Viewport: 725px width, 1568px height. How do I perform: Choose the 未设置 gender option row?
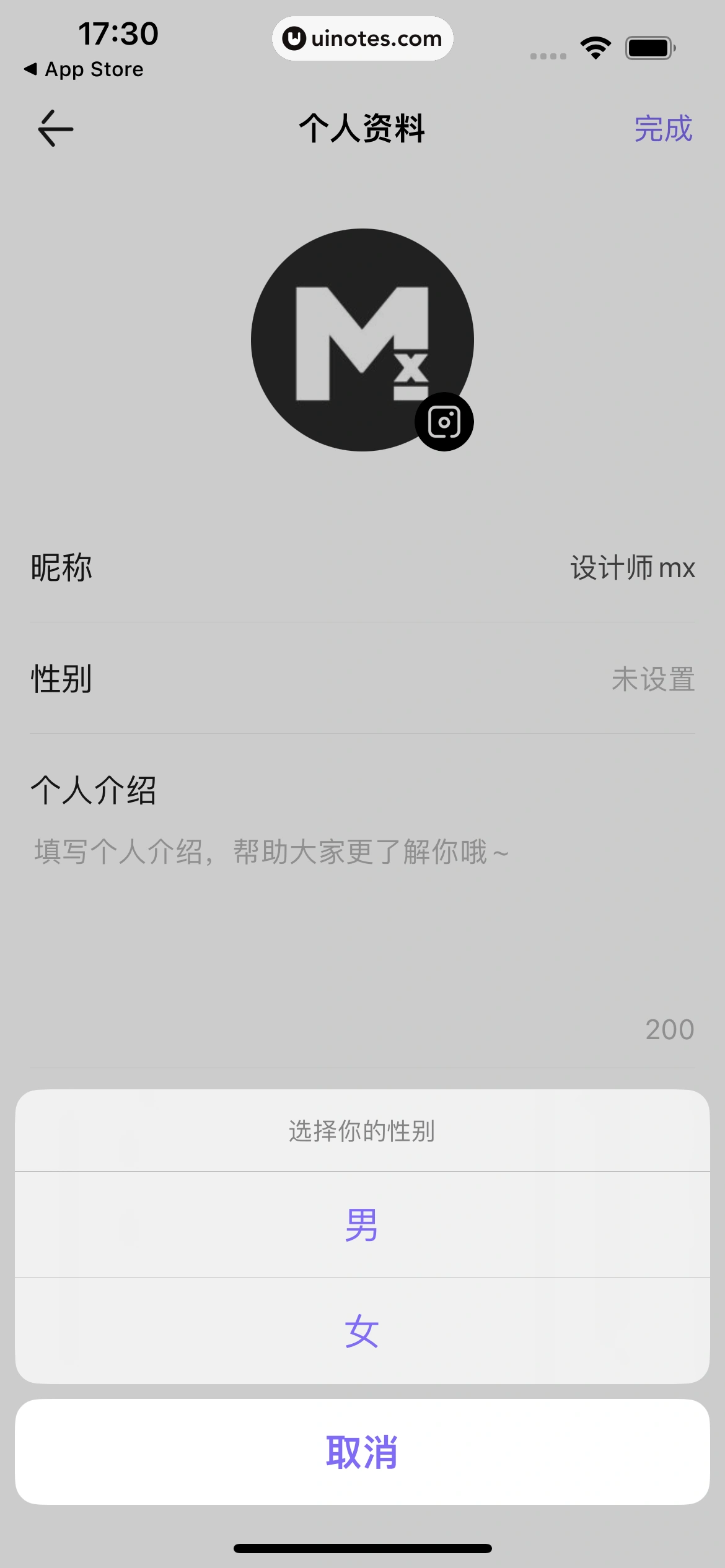tap(652, 679)
